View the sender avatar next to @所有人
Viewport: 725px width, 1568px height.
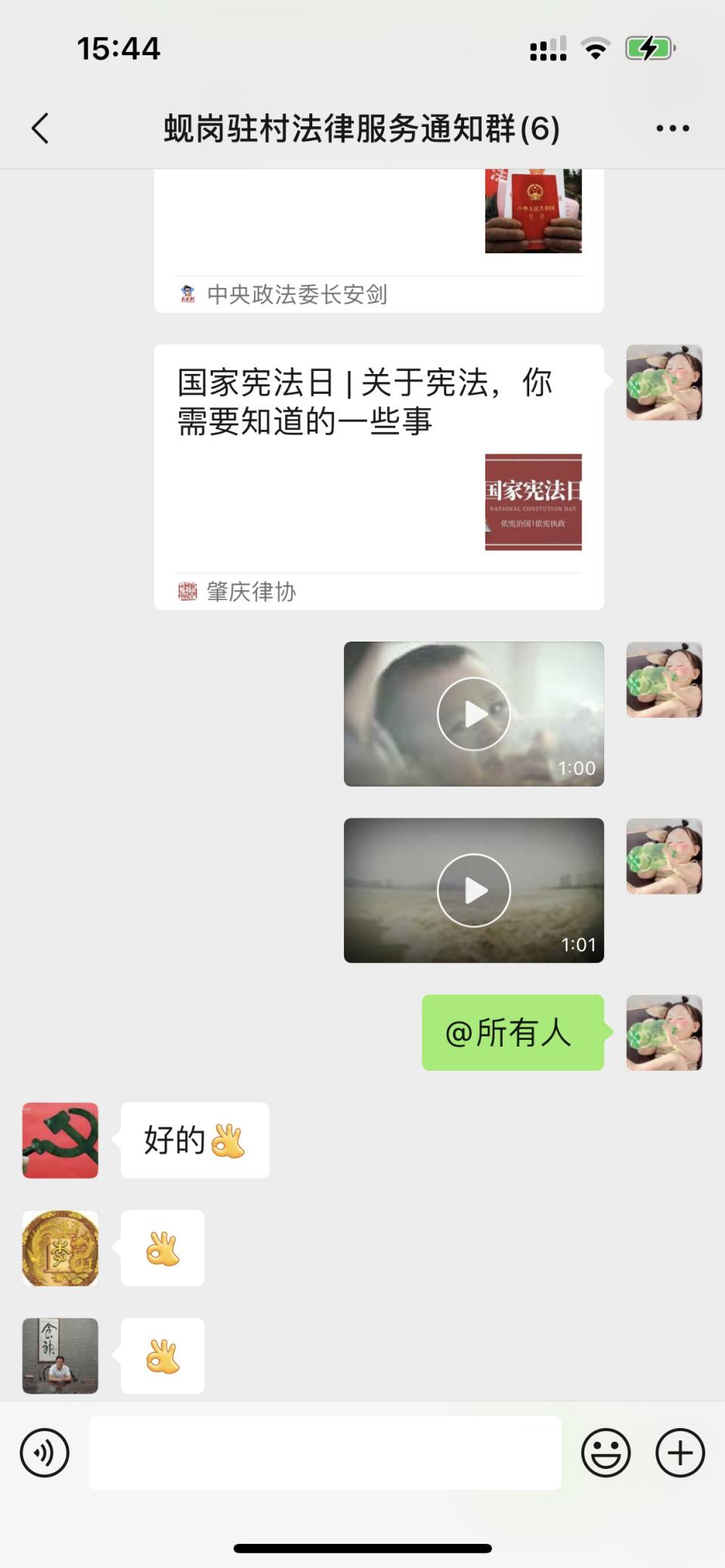coord(664,1032)
